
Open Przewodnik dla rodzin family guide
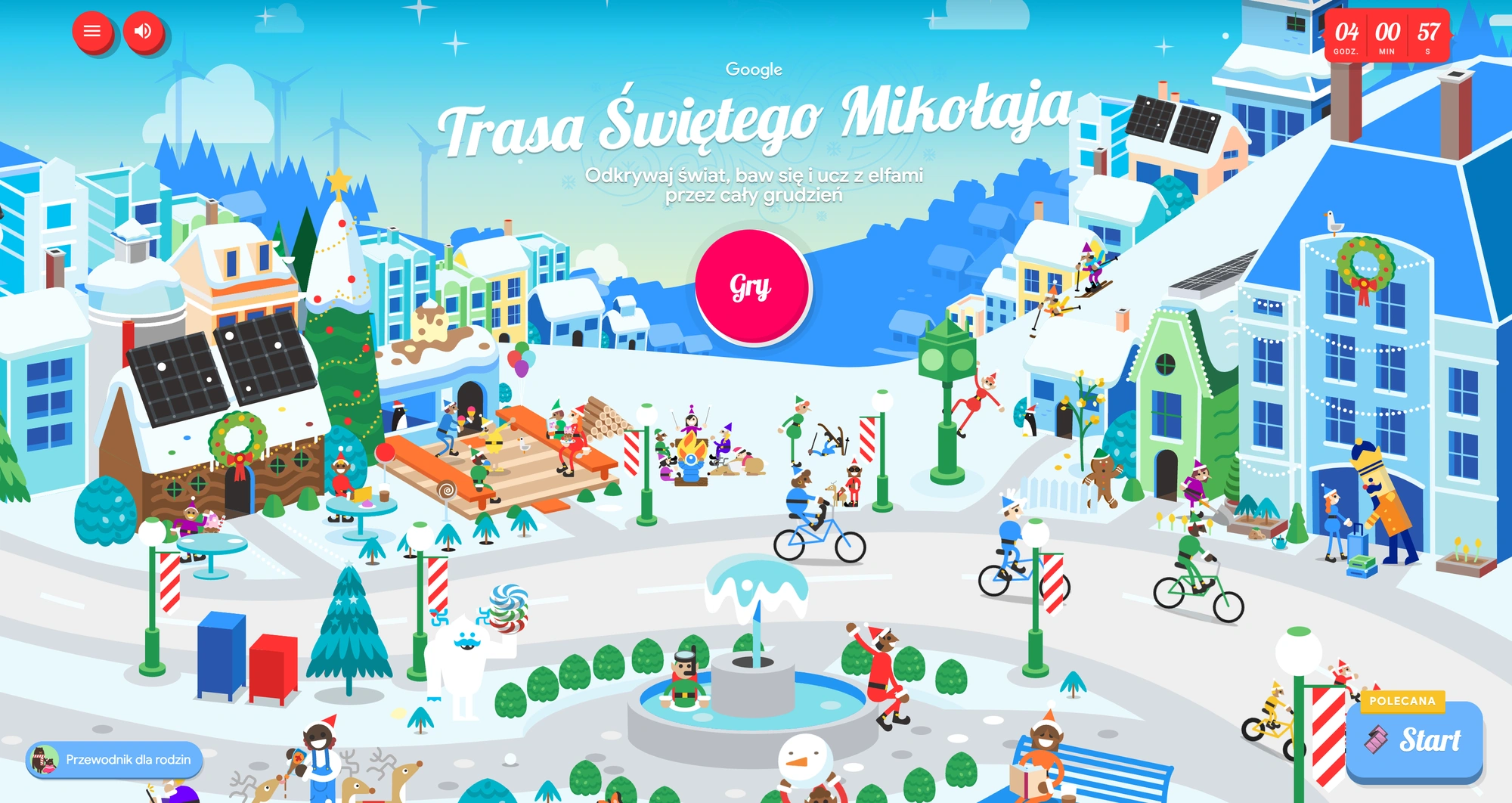[114, 759]
